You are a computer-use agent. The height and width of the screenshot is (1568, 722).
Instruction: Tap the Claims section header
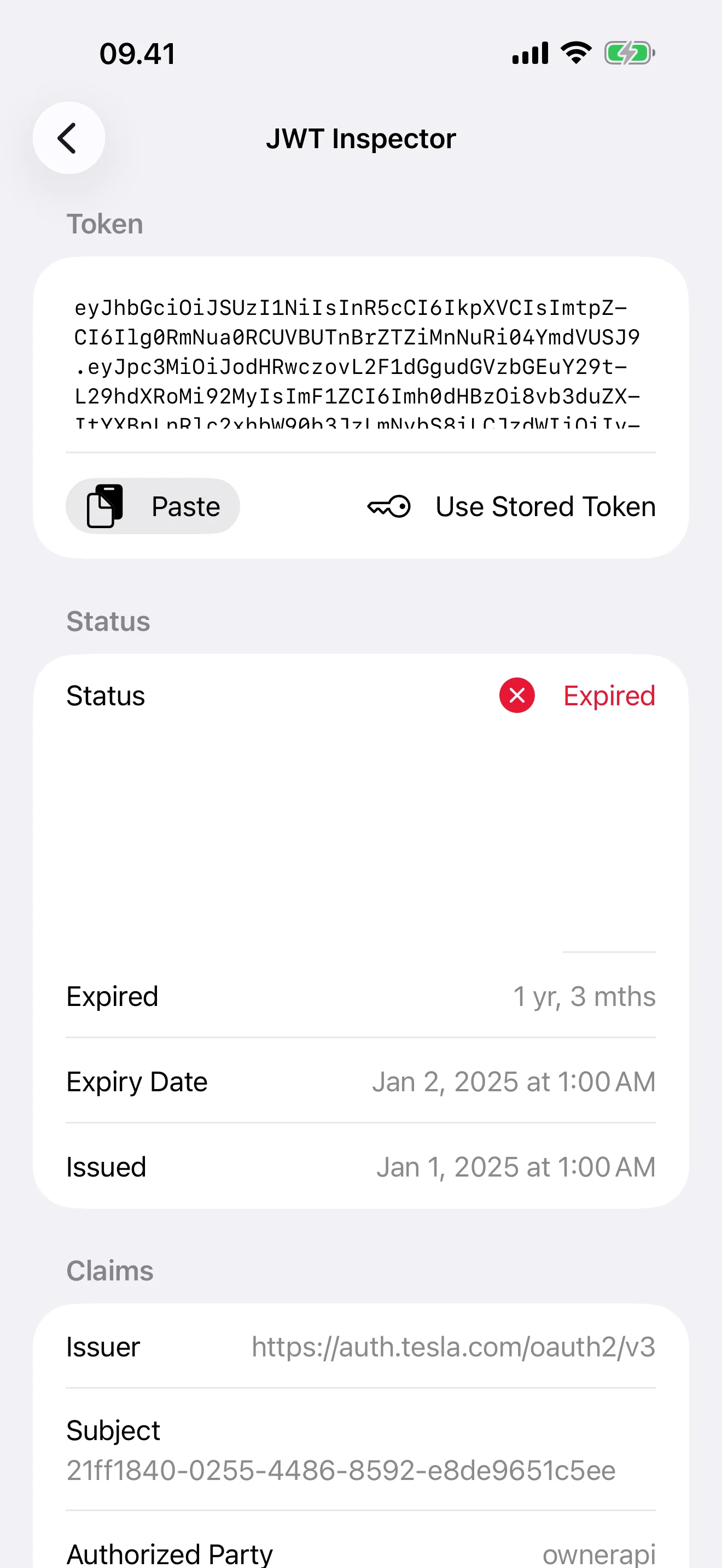coord(109,1269)
